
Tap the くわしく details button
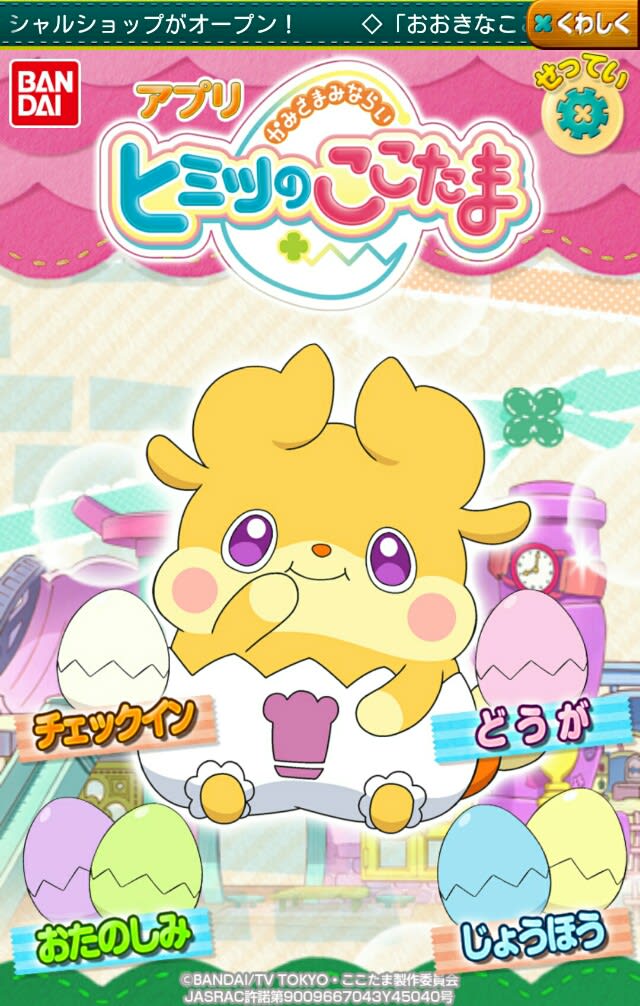pyautogui.click(x=581, y=23)
